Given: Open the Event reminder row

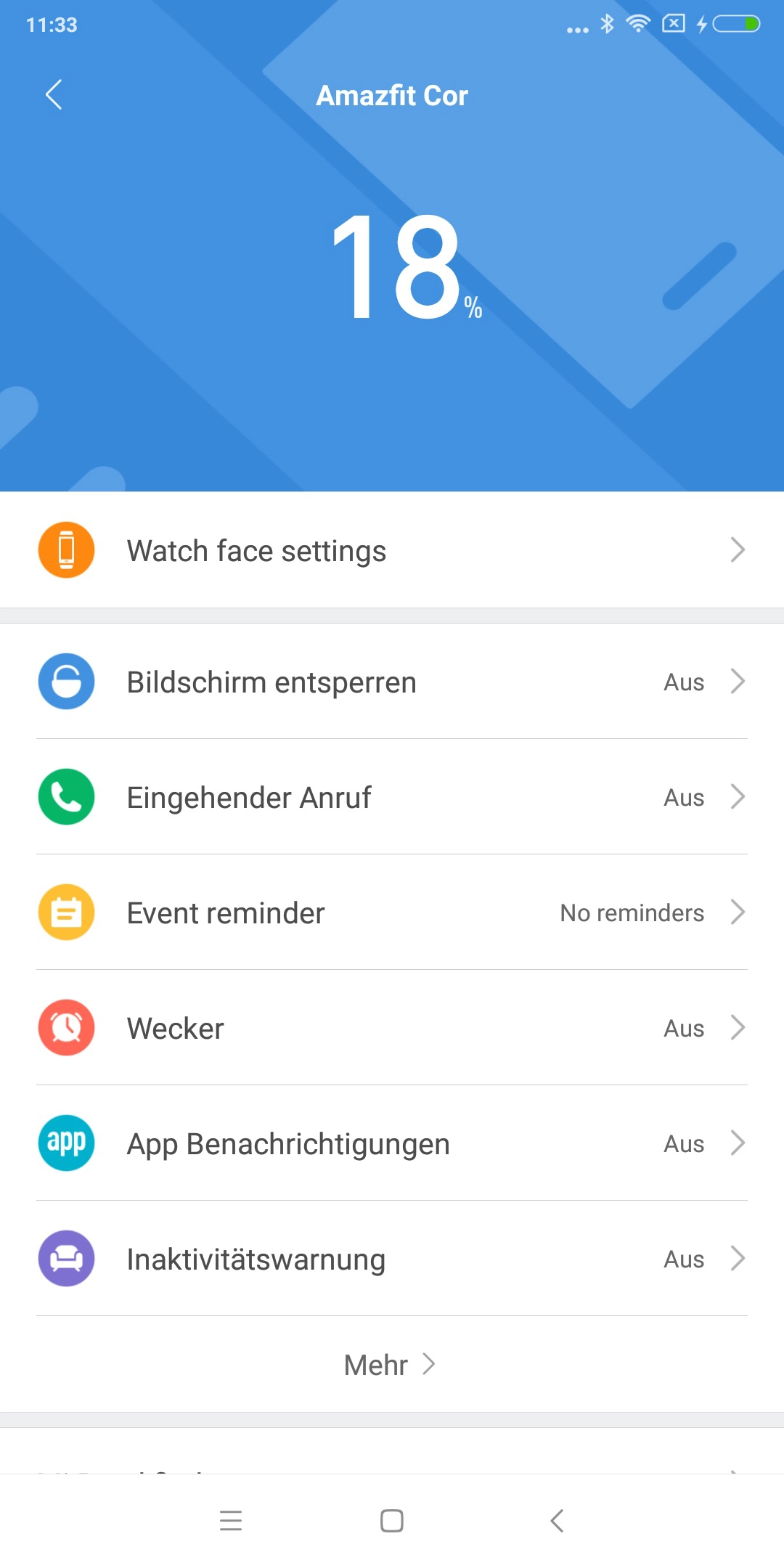Looking at the screenshot, I should pyautogui.click(x=392, y=912).
